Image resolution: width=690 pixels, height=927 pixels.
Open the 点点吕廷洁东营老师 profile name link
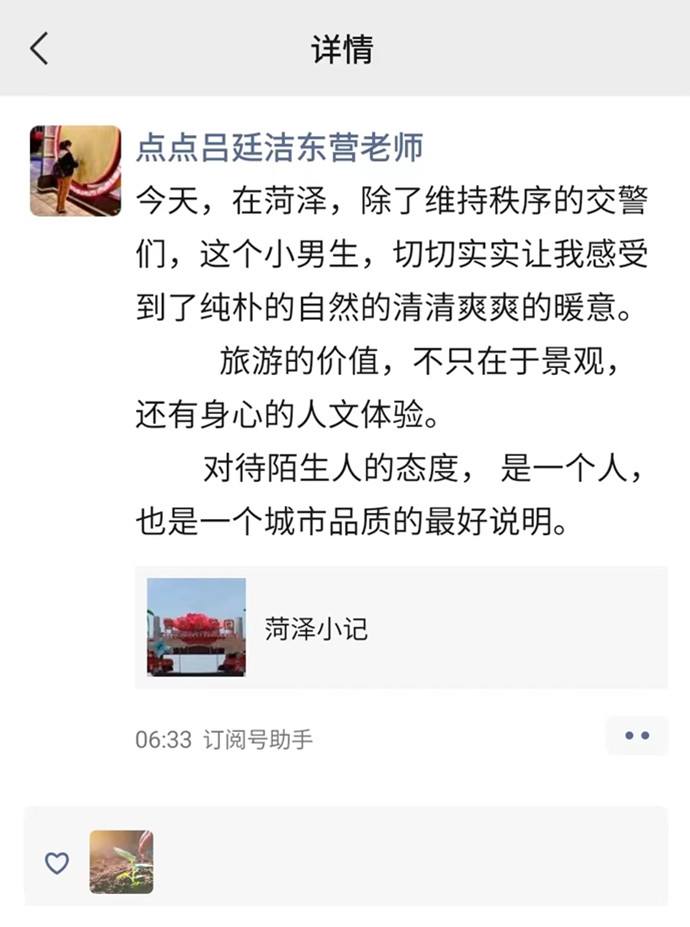(x=279, y=148)
